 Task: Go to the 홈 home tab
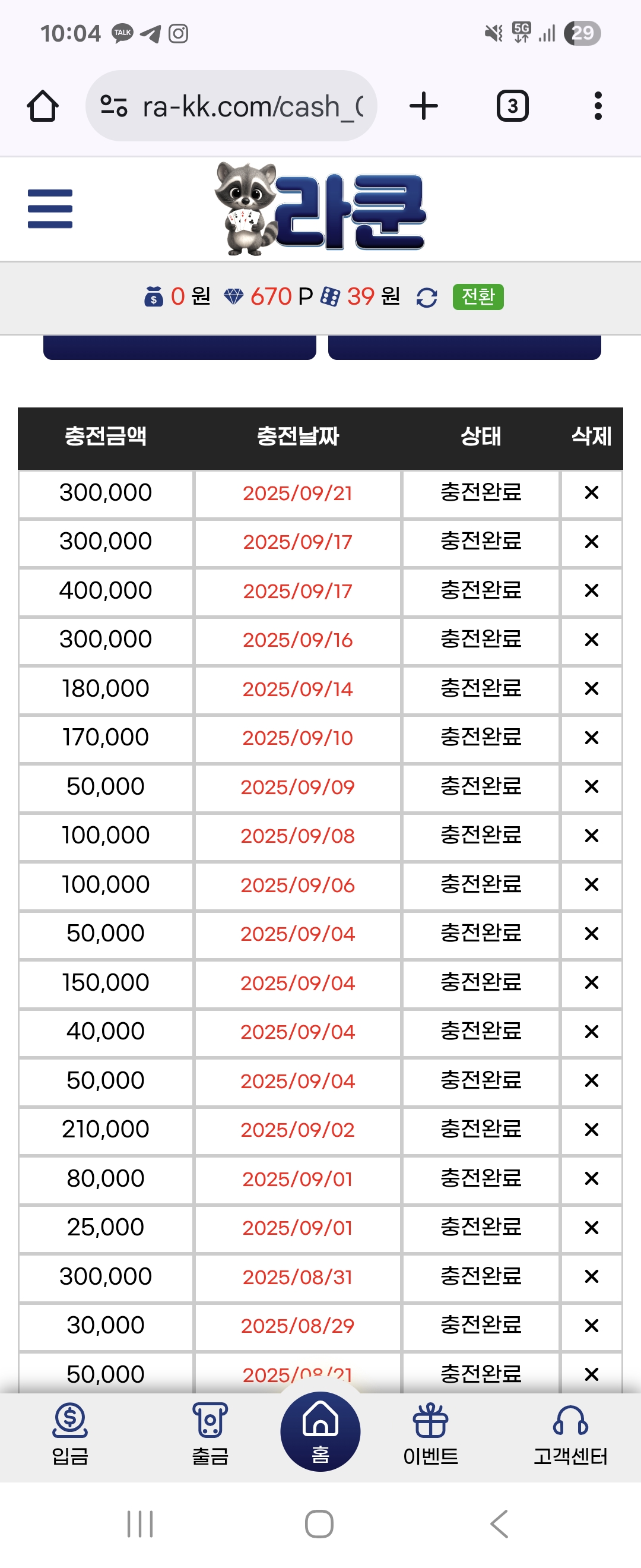320,1431
